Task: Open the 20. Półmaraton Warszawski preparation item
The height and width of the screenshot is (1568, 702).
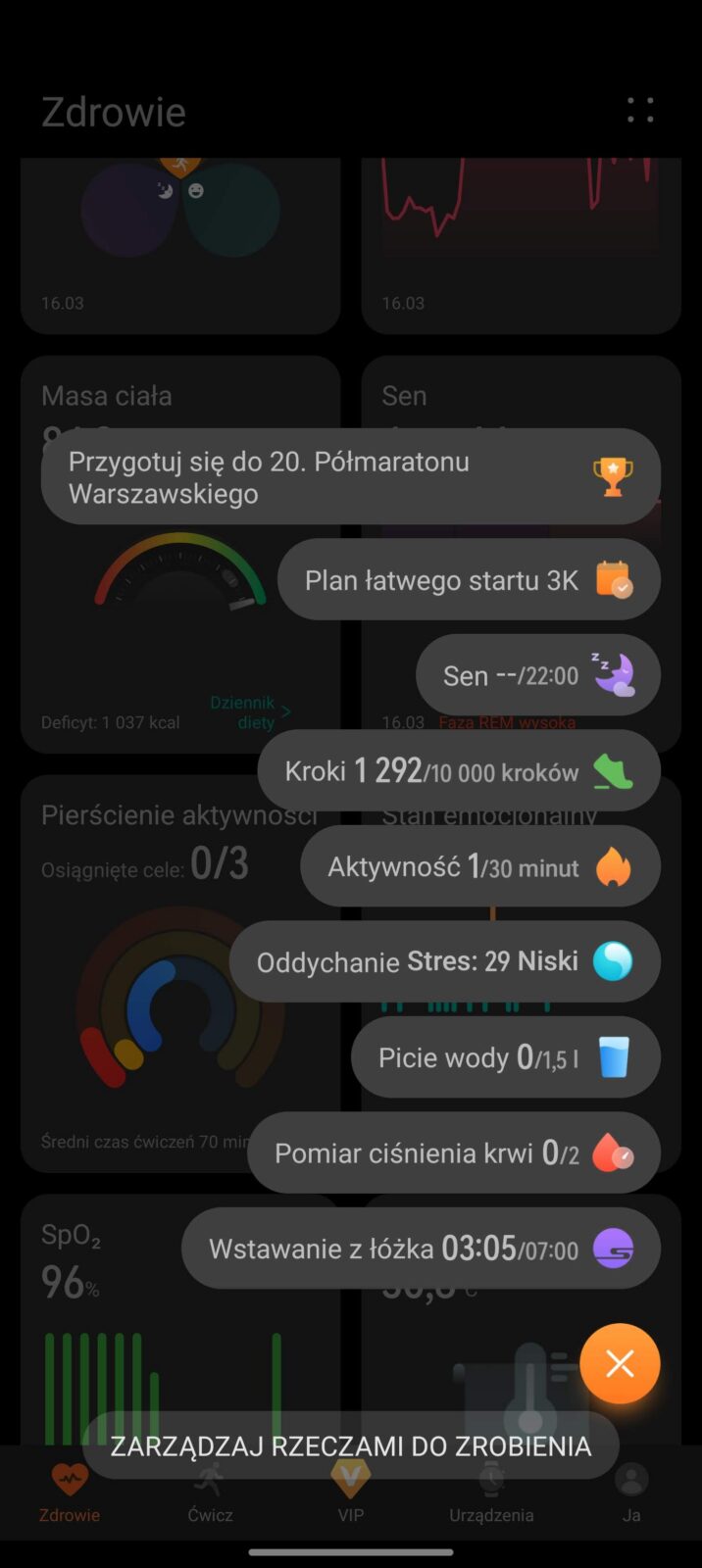Action: pyautogui.click(x=350, y=477)
